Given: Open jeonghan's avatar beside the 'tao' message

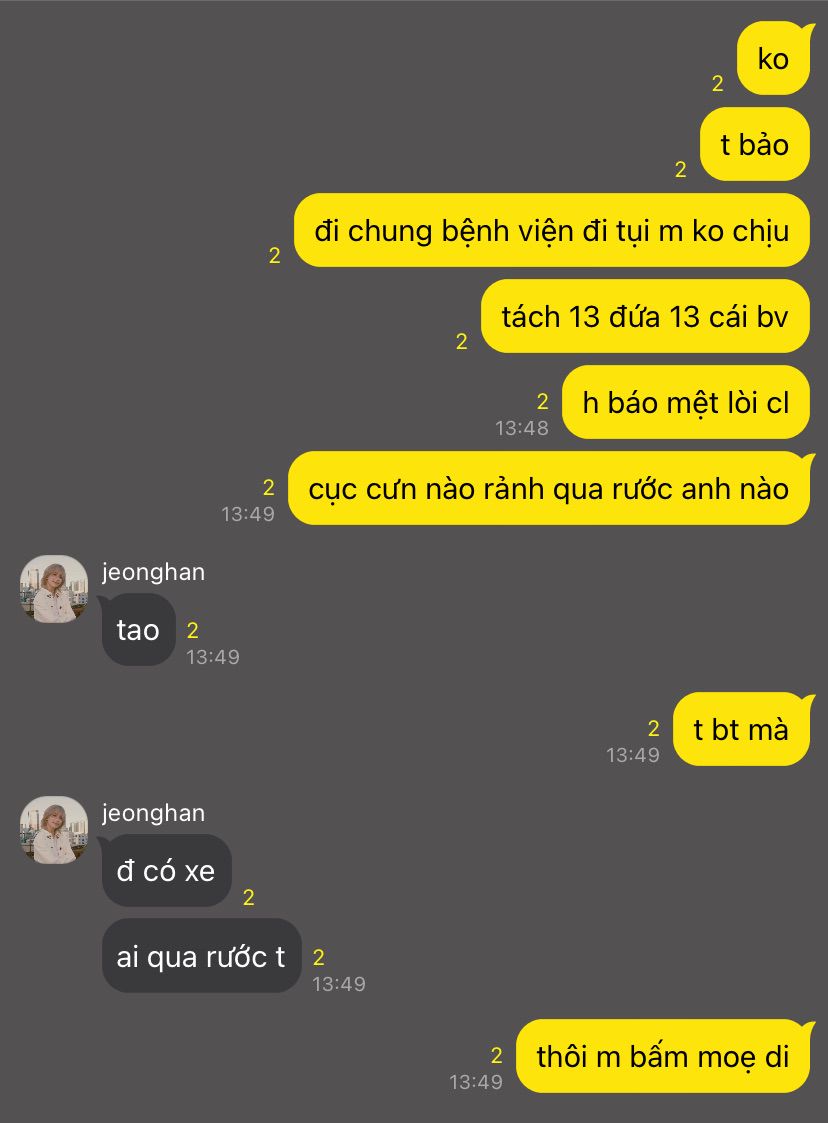Looking at the screenshot, I should click(54, 589).
